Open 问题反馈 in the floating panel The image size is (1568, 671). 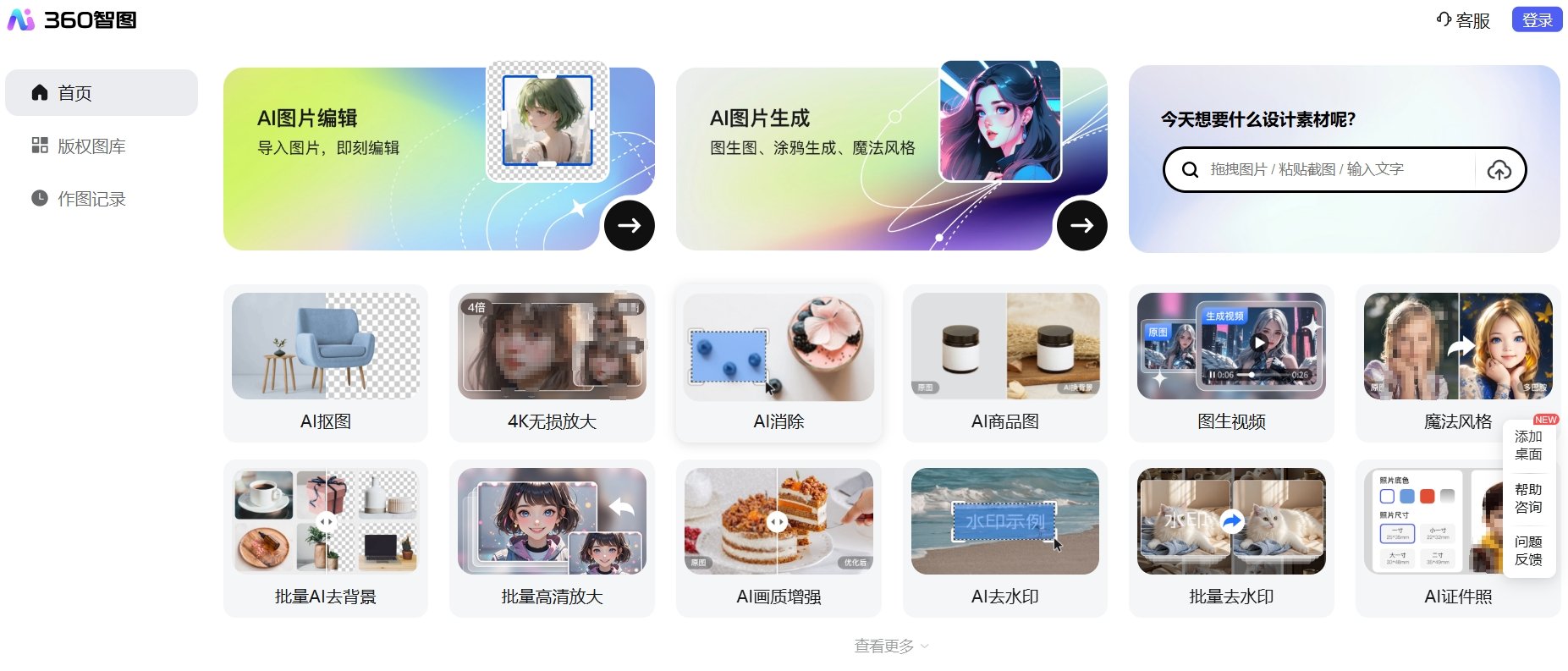coord(1528,550)
